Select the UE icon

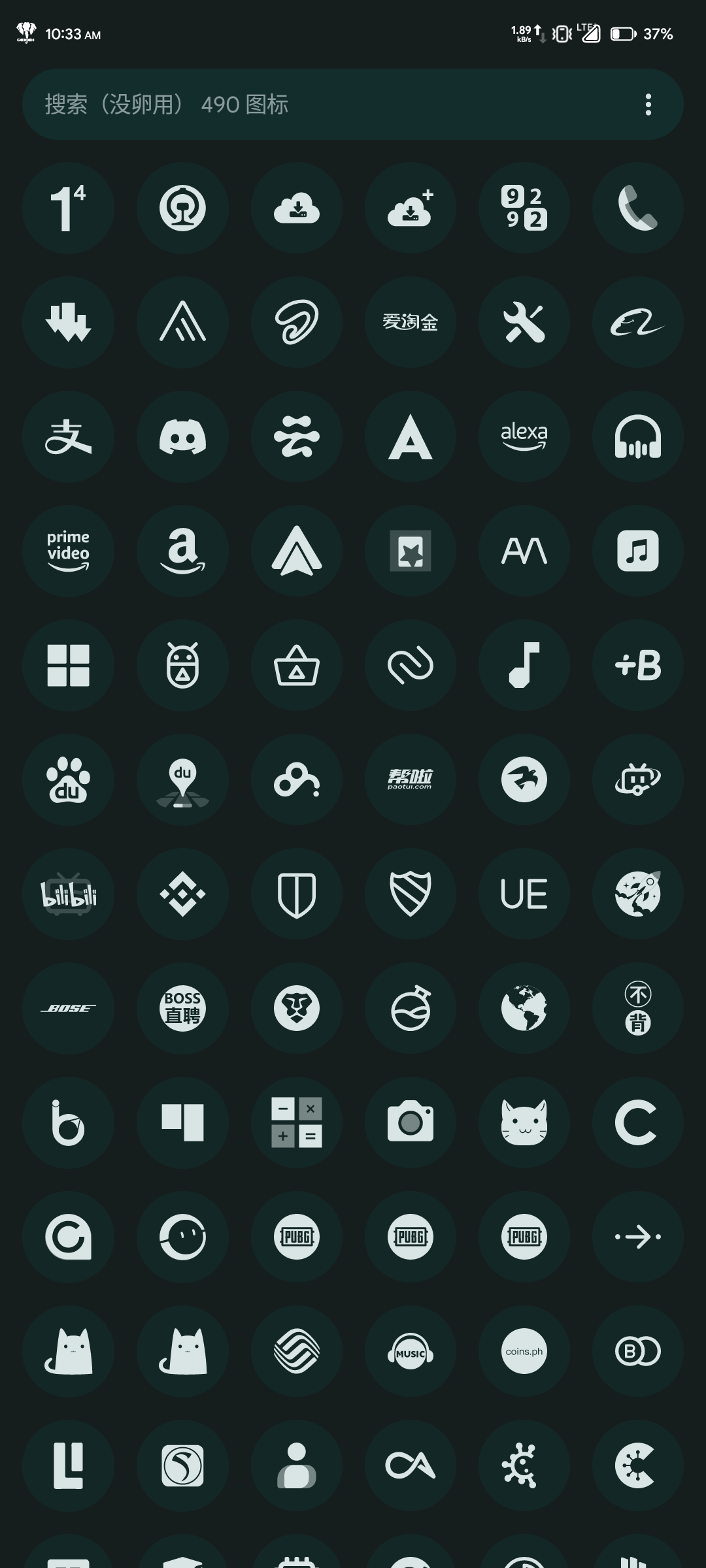click(524, 894)
